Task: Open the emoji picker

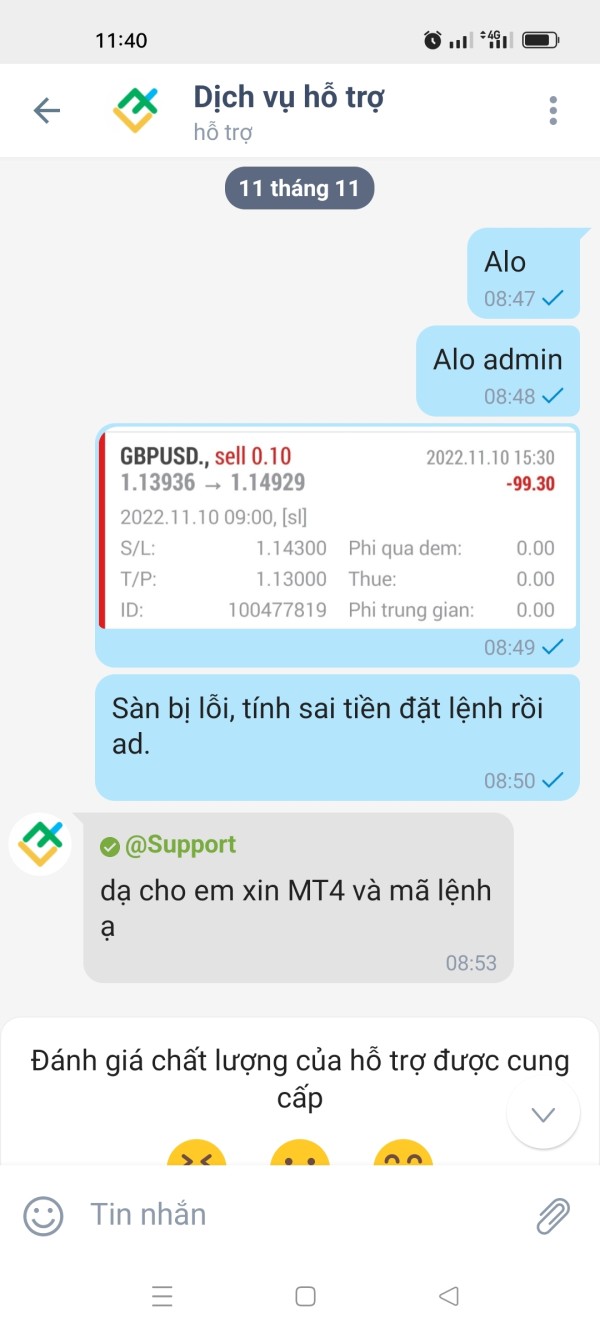Action: coord(43,1216)
